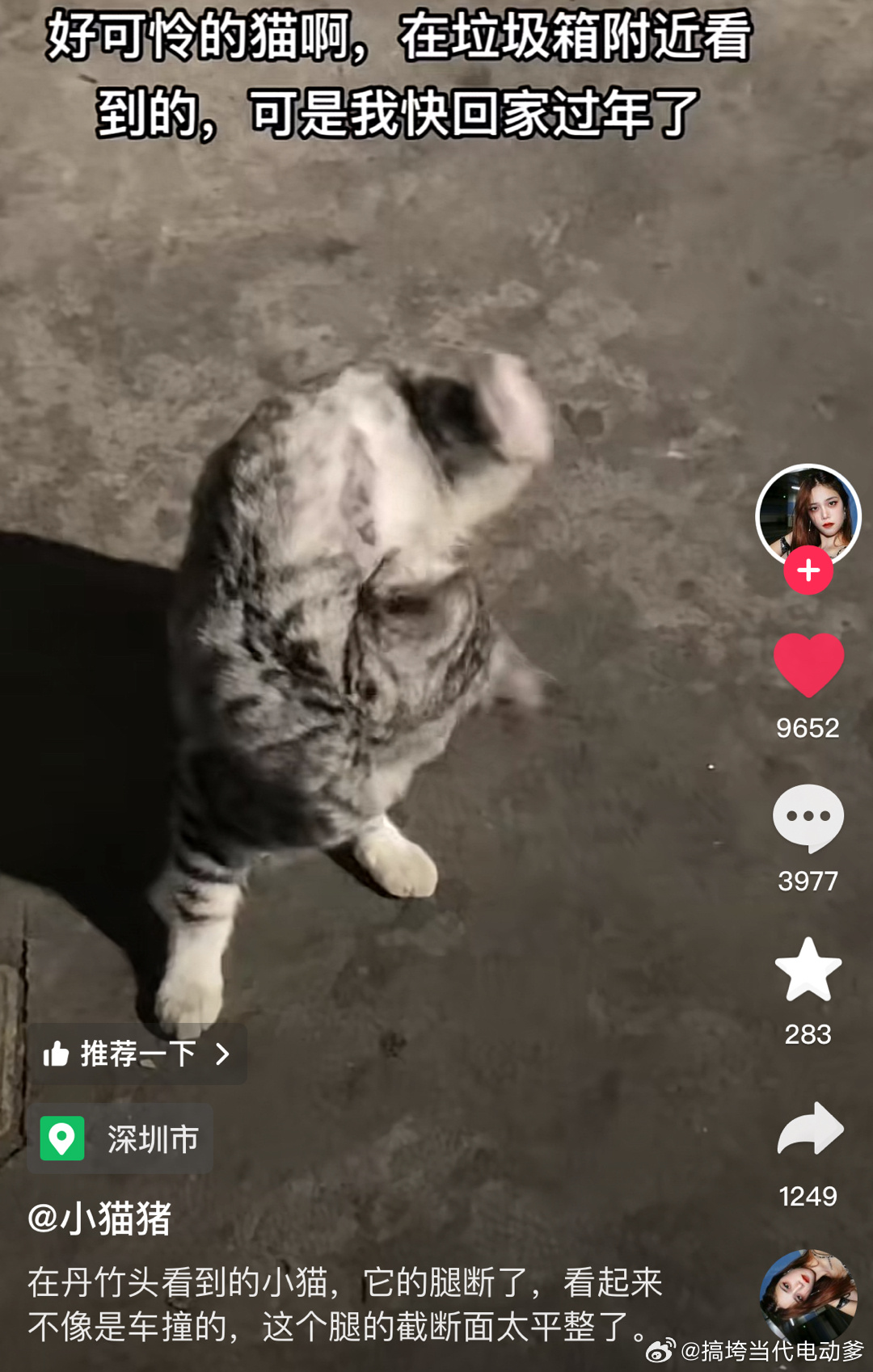
Task: Share this video
Action: pyautogui.click(x=810, y=1130)
